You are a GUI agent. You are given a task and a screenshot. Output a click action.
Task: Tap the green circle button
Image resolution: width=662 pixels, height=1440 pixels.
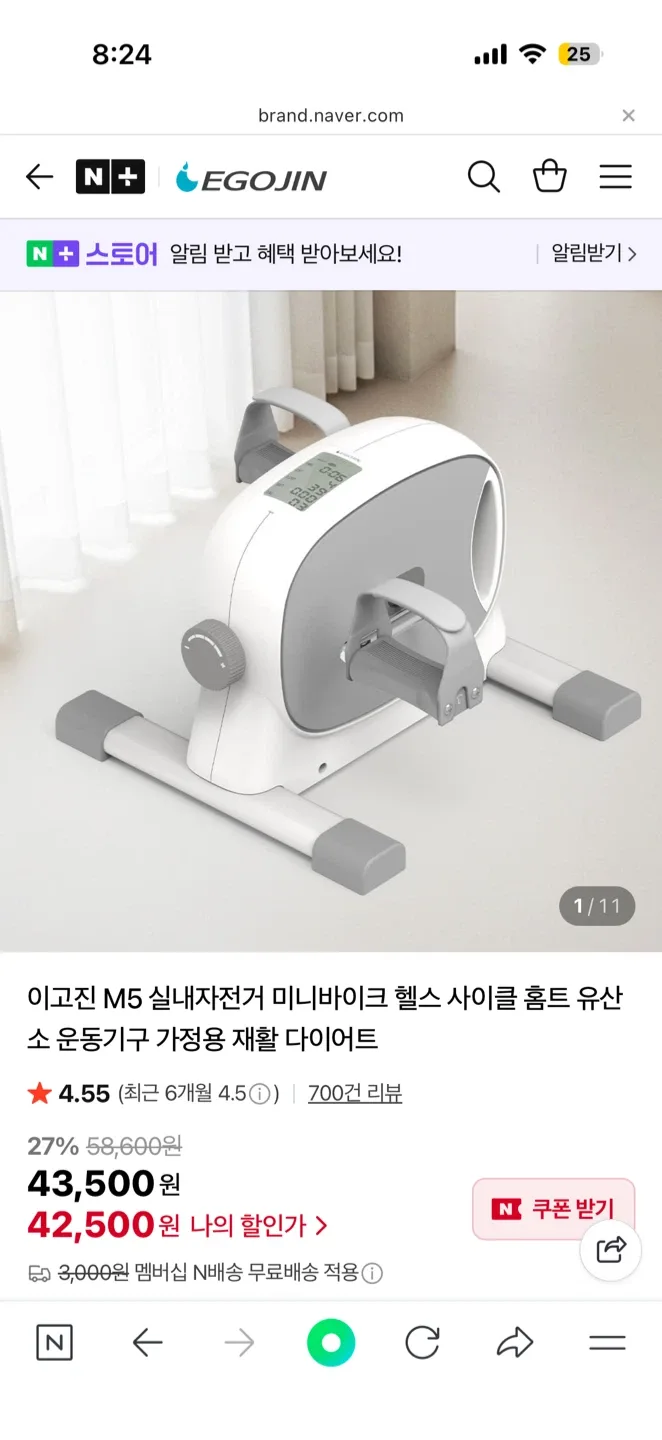331,1343
